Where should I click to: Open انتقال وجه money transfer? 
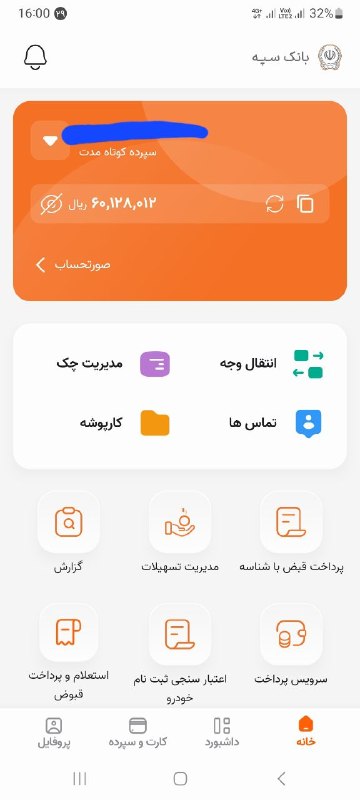[272, 364]
